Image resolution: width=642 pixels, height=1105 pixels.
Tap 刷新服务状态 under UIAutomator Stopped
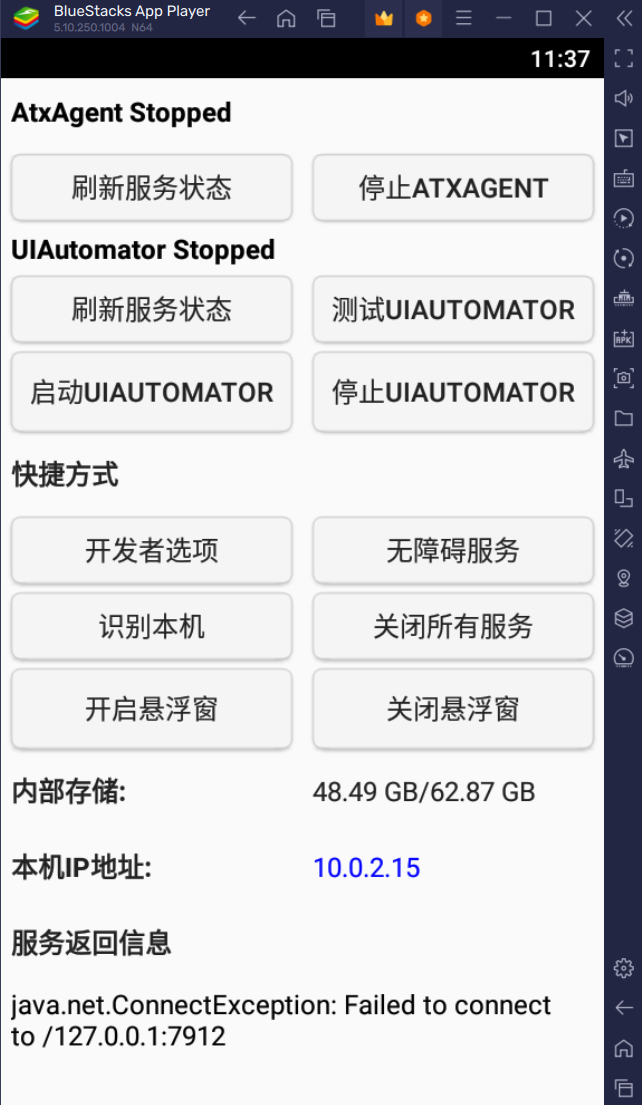(x=152, y=309)
